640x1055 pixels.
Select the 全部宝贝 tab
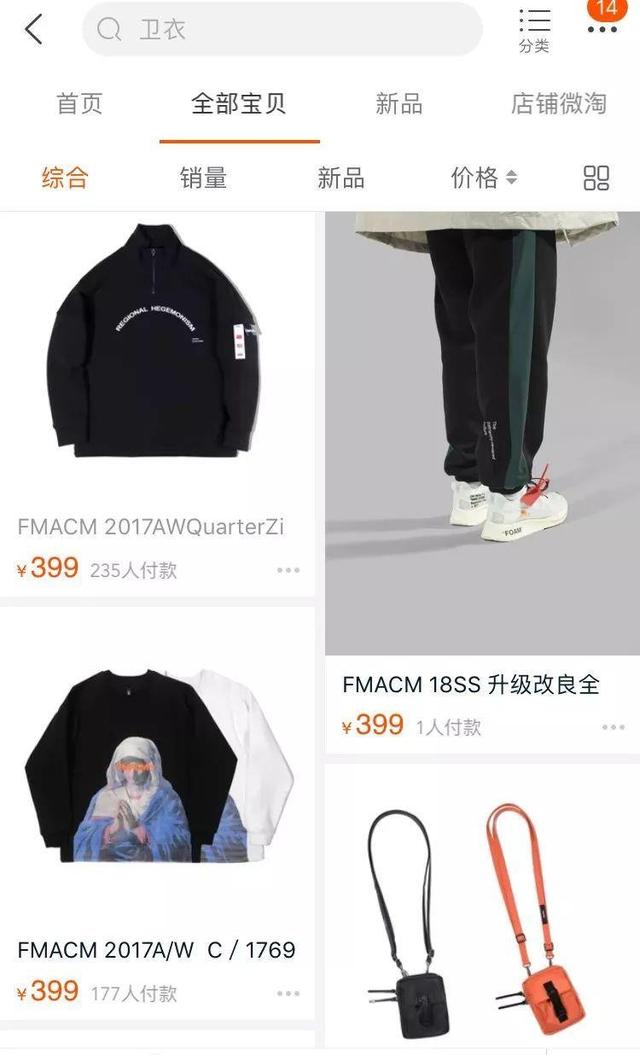[x=239, y=104]
